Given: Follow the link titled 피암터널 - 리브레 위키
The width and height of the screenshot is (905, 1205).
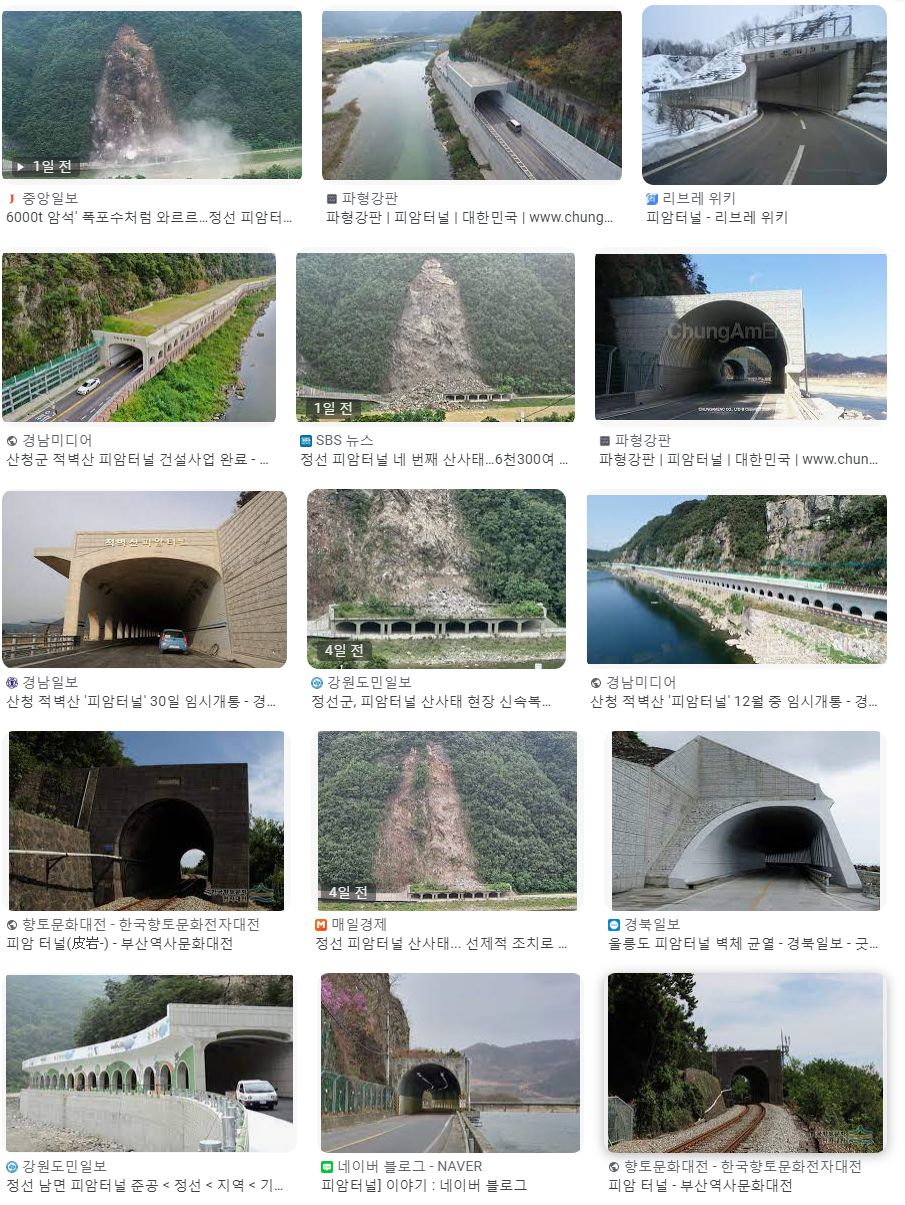Looking at the screenshot, I should [x=717, y=217].
